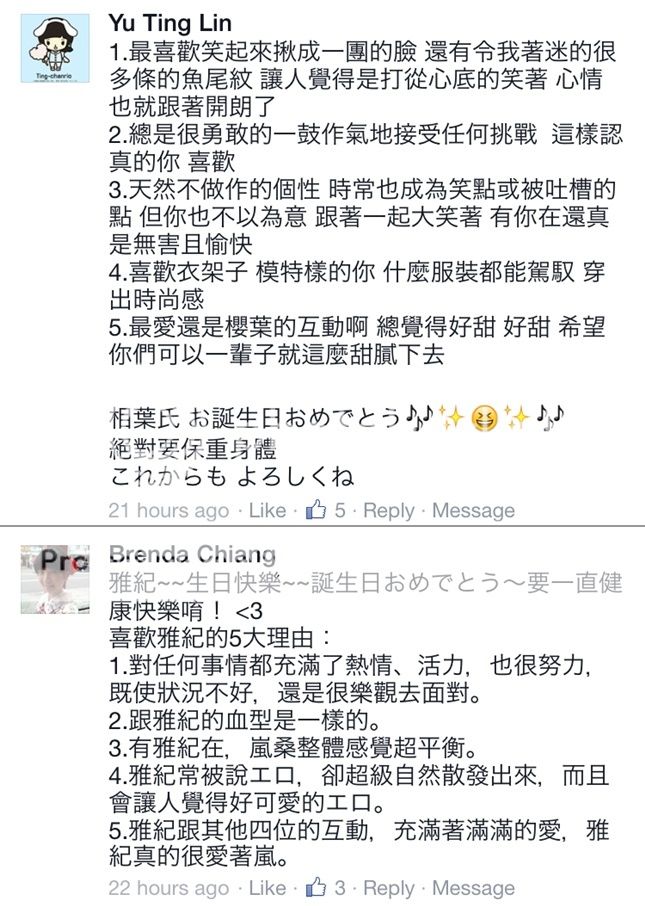
Task: Like Yu Ting Lin's comment
Action: [x=268, y=510]
